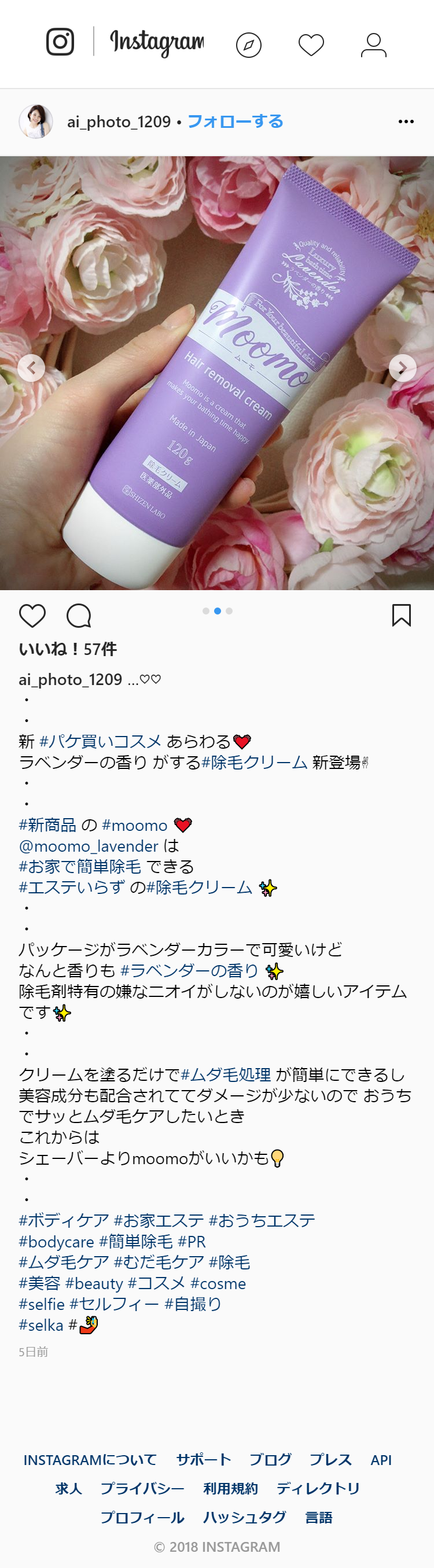This screenshot has height=1568, width=434.
Task: Open the #ラベンダーの香り hashtag
Action: click(x=189, y=971)
